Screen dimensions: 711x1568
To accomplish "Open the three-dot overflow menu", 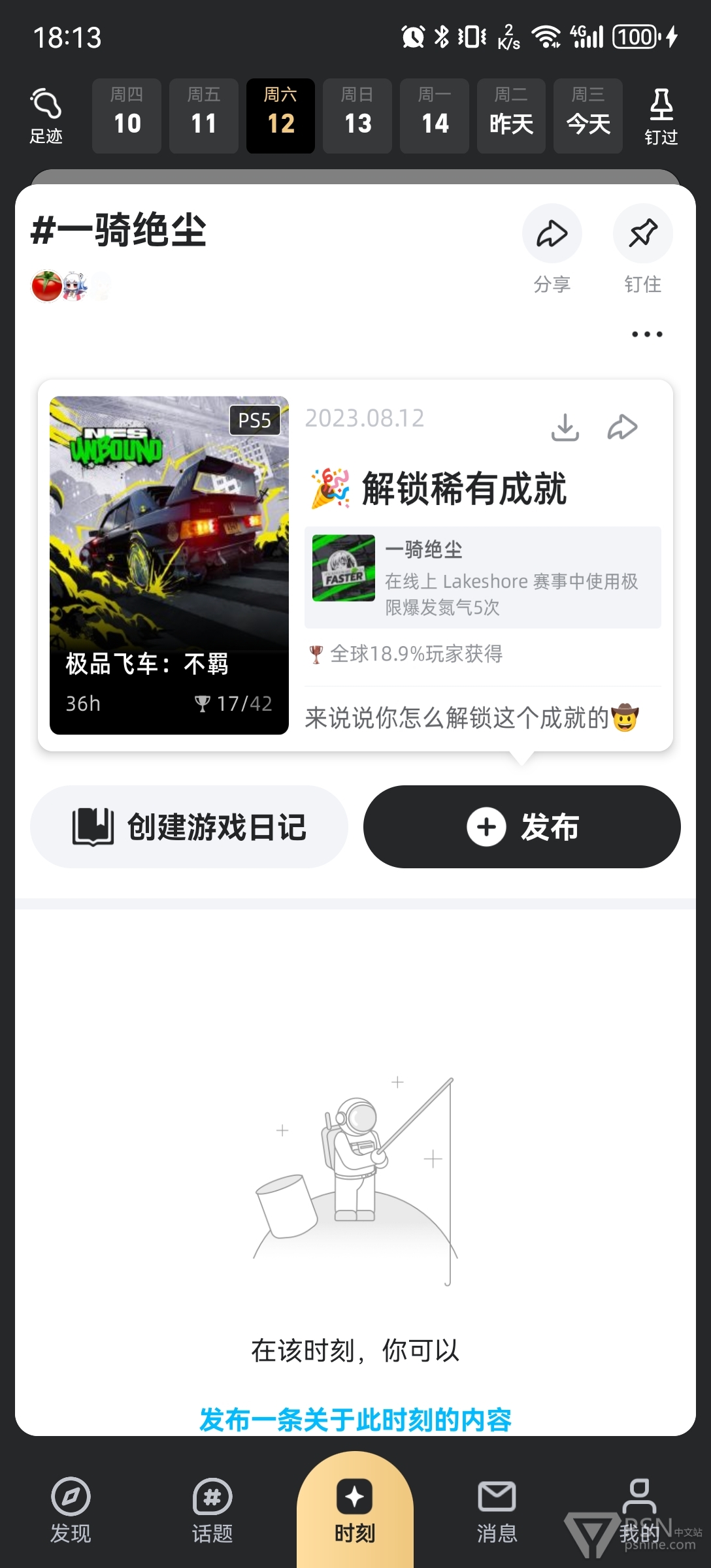I will pos(647,335).
